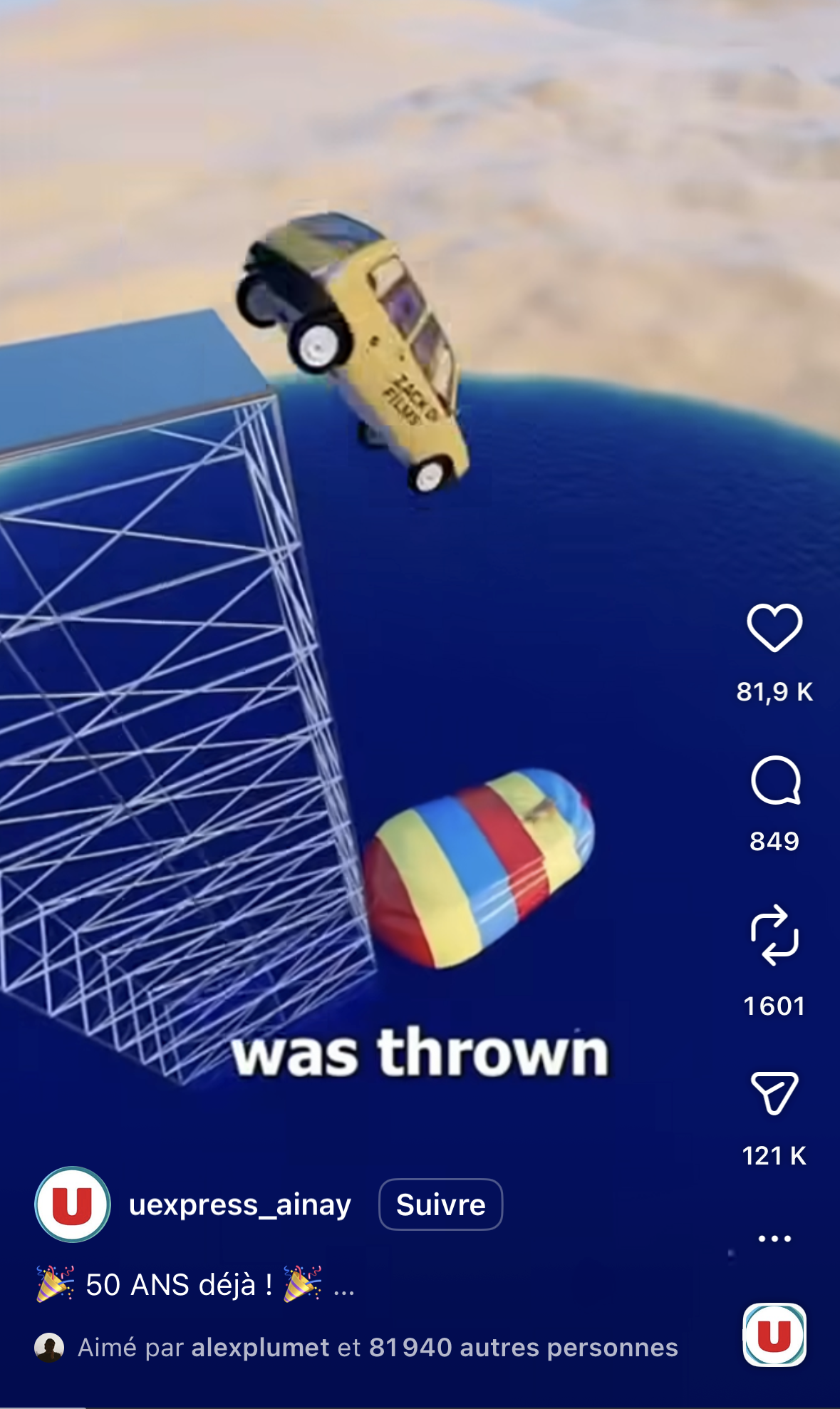This screenshot has height=1409, width=840.
Task: Repost this reel
Action: (x=774, y=935)
